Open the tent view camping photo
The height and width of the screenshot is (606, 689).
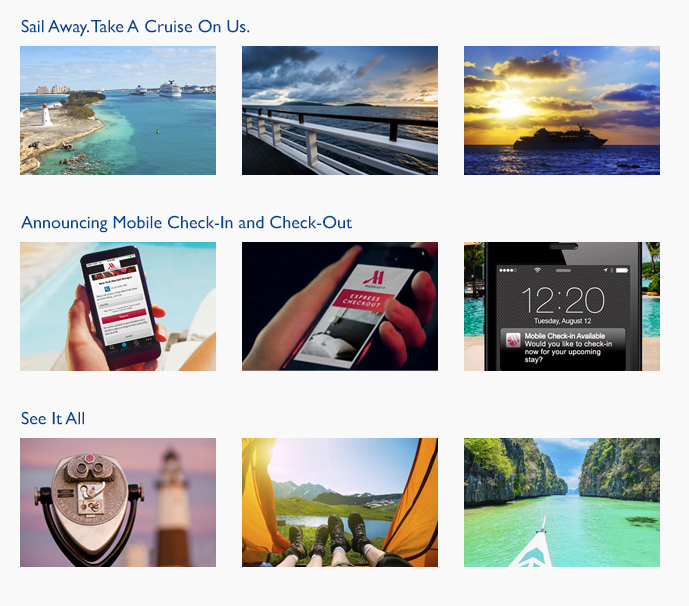[x=340, y=502]
